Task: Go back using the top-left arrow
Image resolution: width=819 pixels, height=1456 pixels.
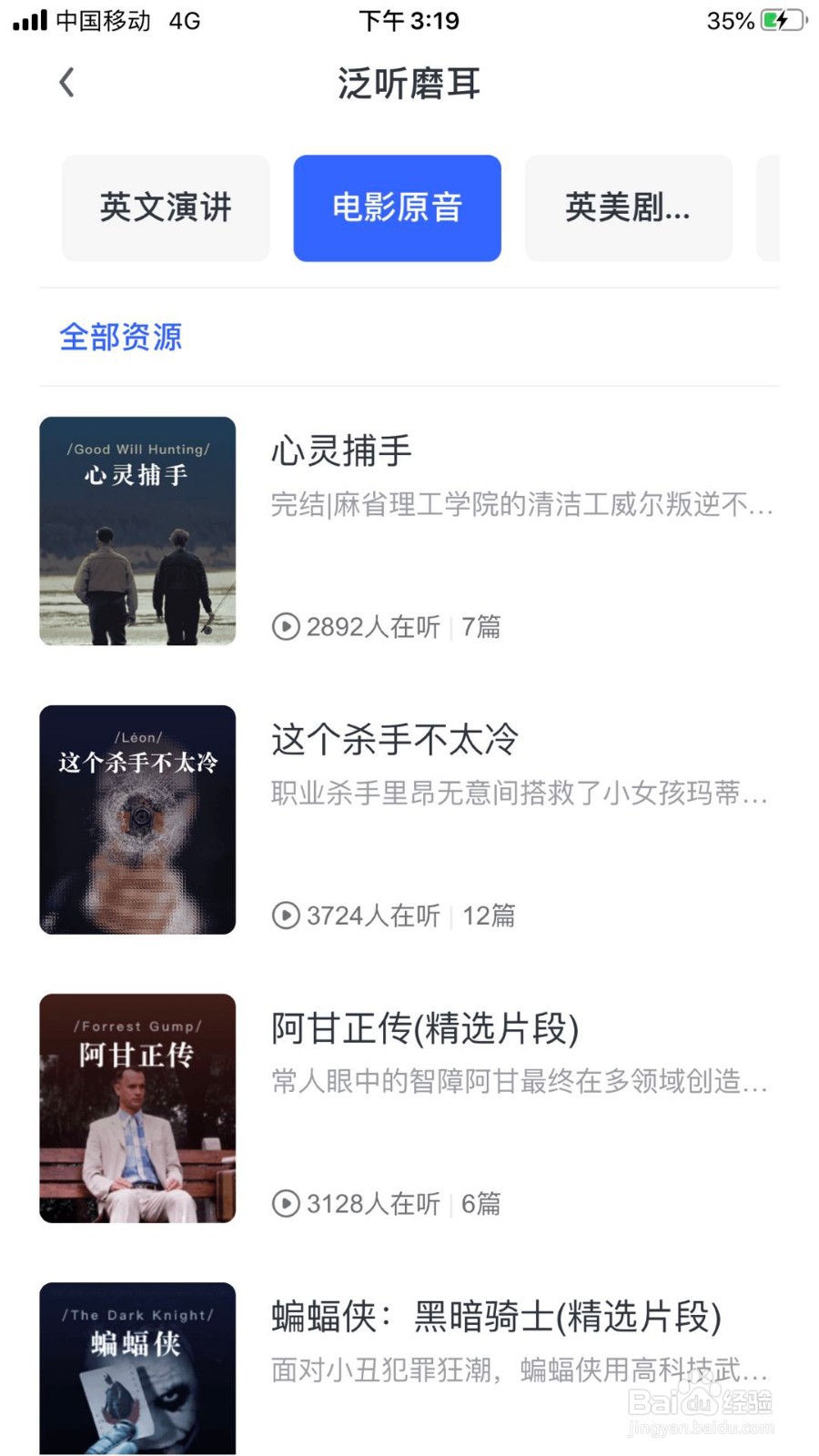Action: pos(66,83)
